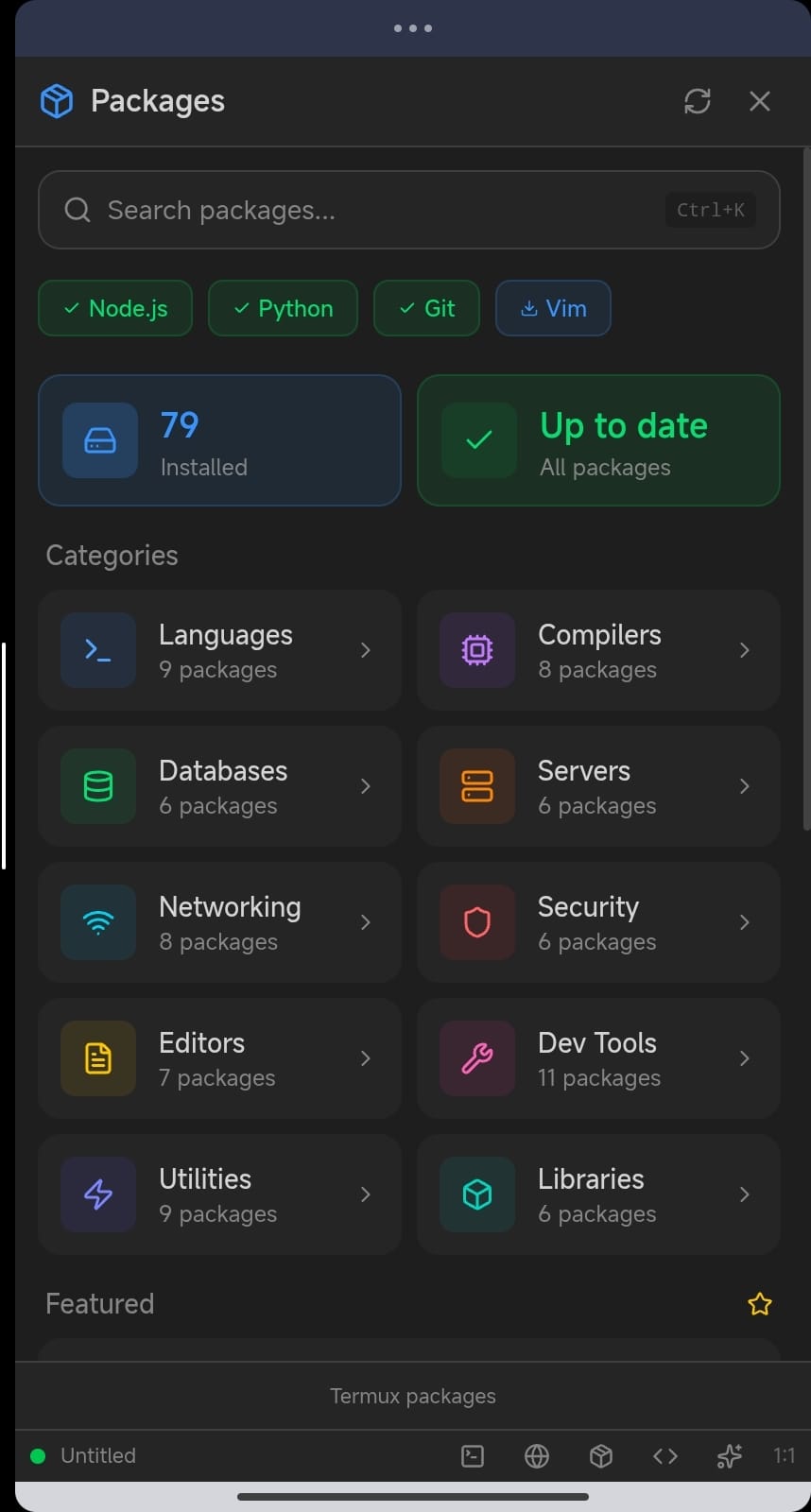Screen dimensions: 811x1512
Task: Expand the Dev Tools category
Action: point(597,1058)
